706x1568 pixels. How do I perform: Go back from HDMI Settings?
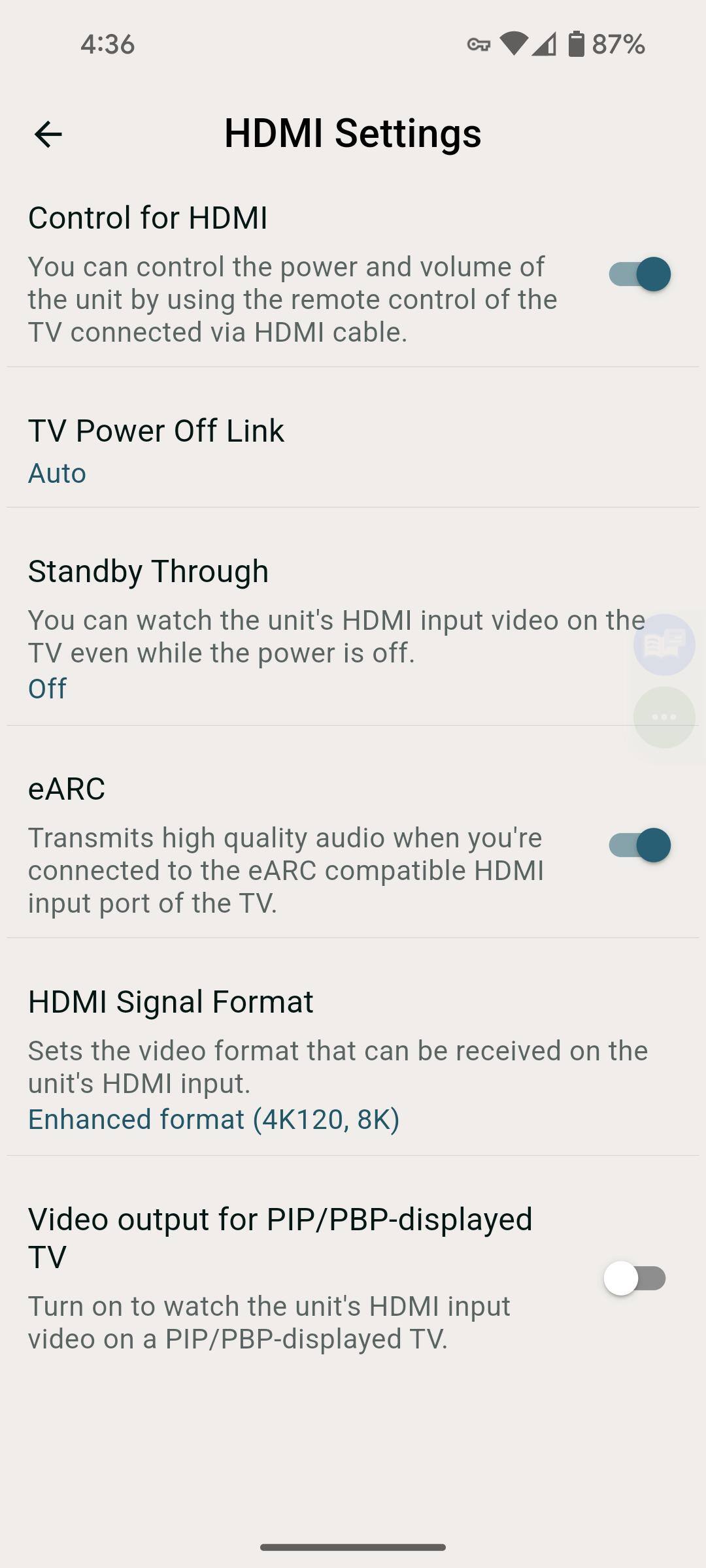point(48,135)
